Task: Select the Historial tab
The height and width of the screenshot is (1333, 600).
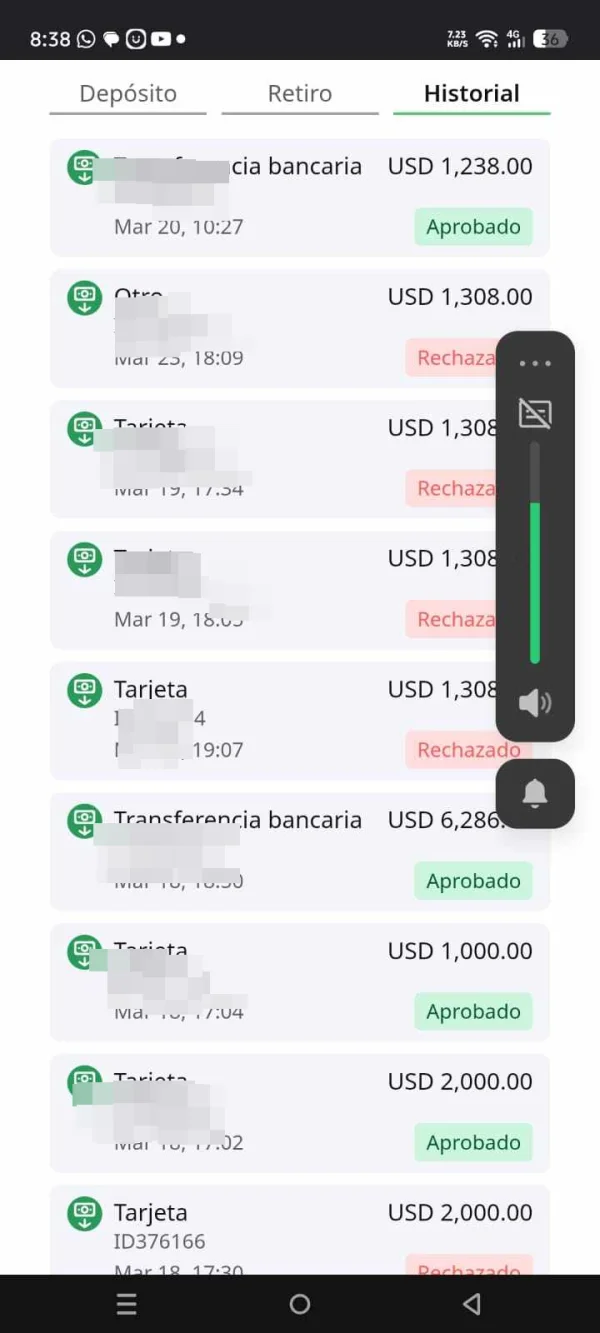Action: pos(472,95)
